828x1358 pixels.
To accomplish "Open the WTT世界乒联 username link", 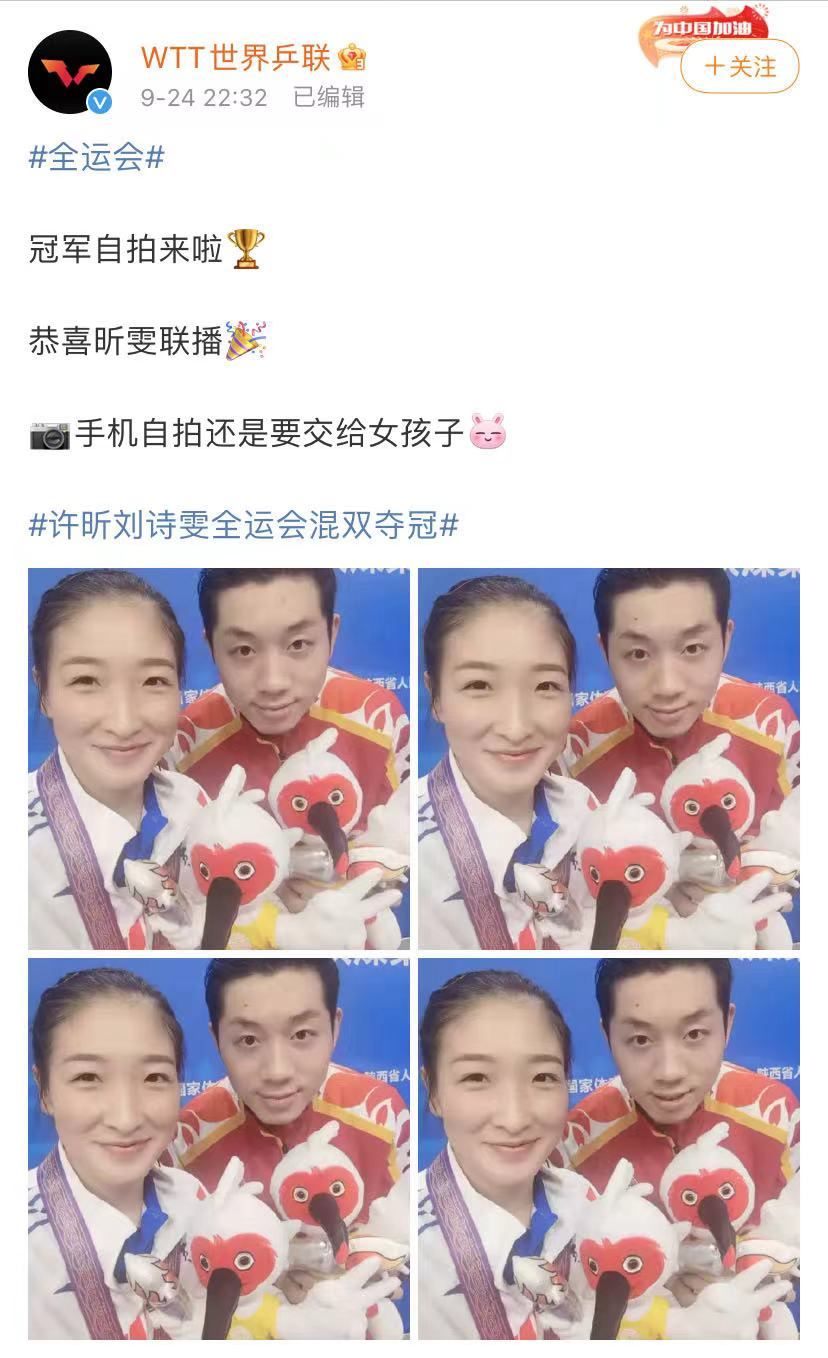I will [x=236, y=57].
